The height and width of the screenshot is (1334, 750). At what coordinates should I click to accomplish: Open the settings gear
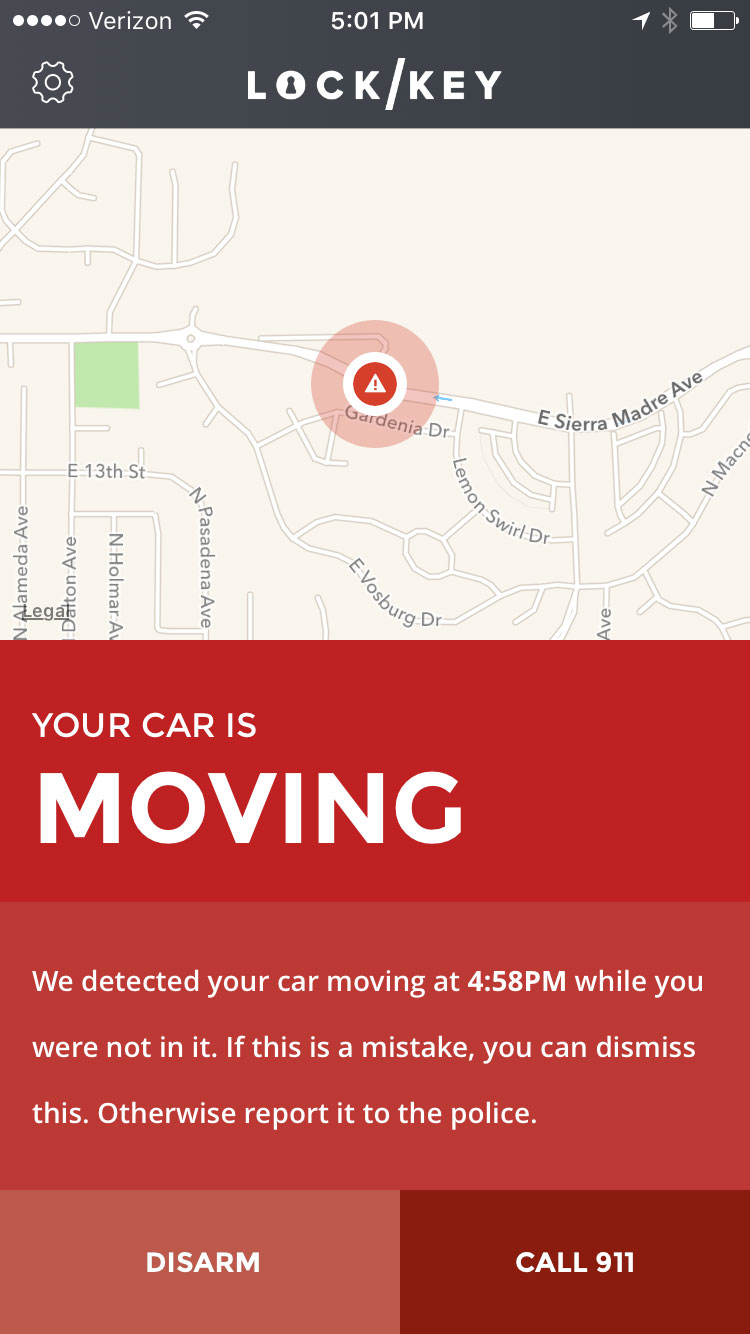tap(53, 83)
